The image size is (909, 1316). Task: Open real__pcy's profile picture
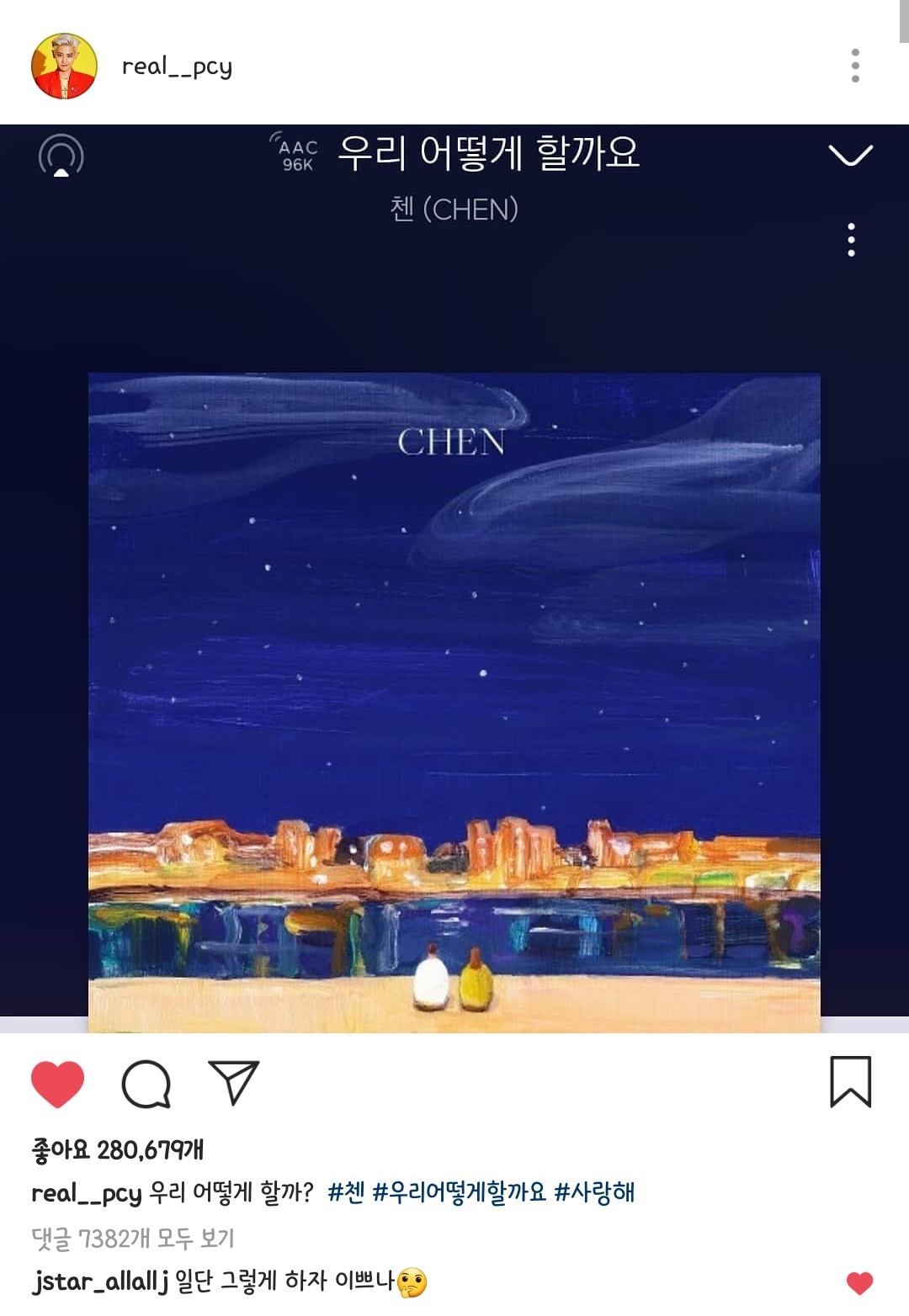tap(64, 66)
